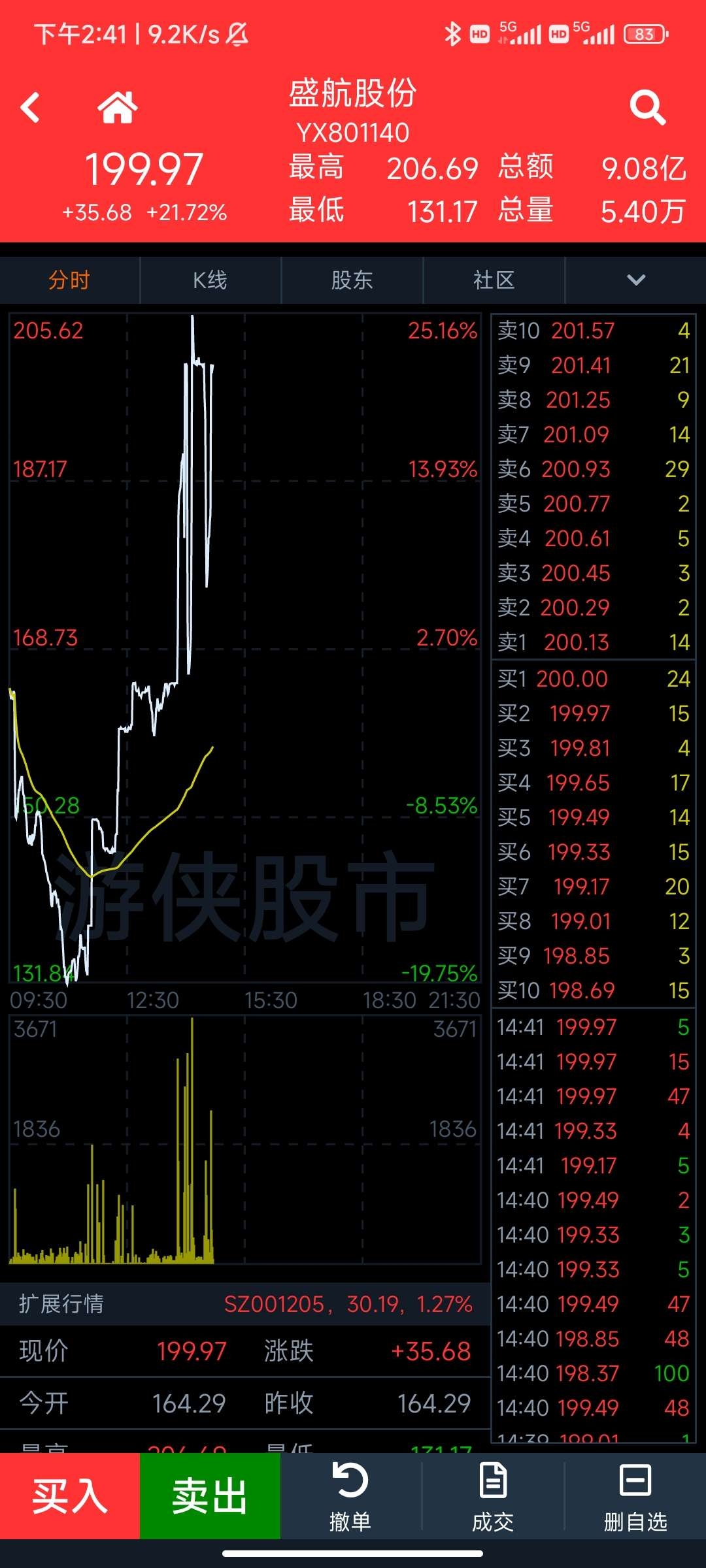Tap the 卖出 sell button
The width and height of the screenshot is (706, 1568).
pyautogui.click(x=210, y=1495)
